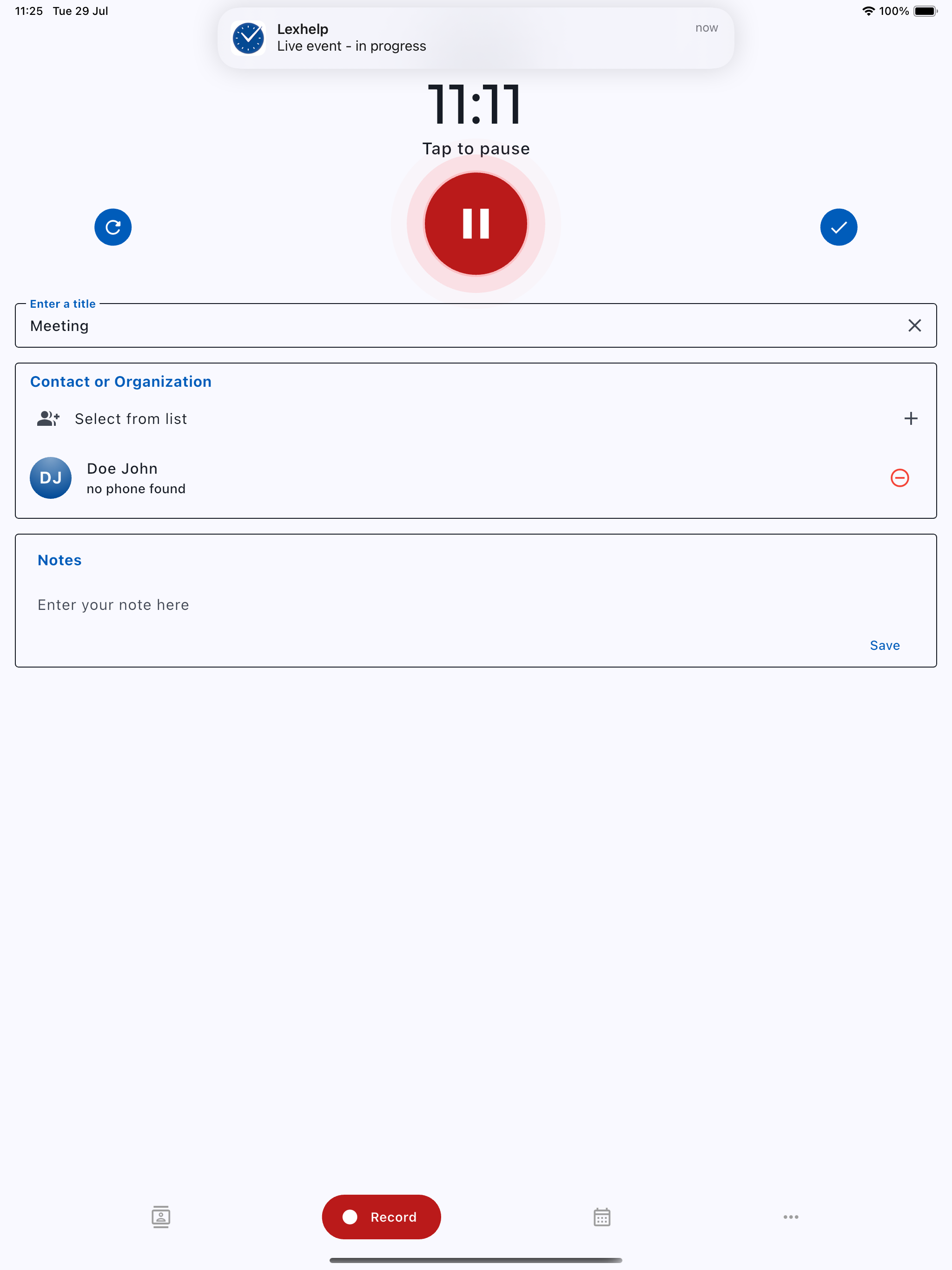Clear the Meeting title text
Viewport: 952px width, 1270px height.
point(914,325)
